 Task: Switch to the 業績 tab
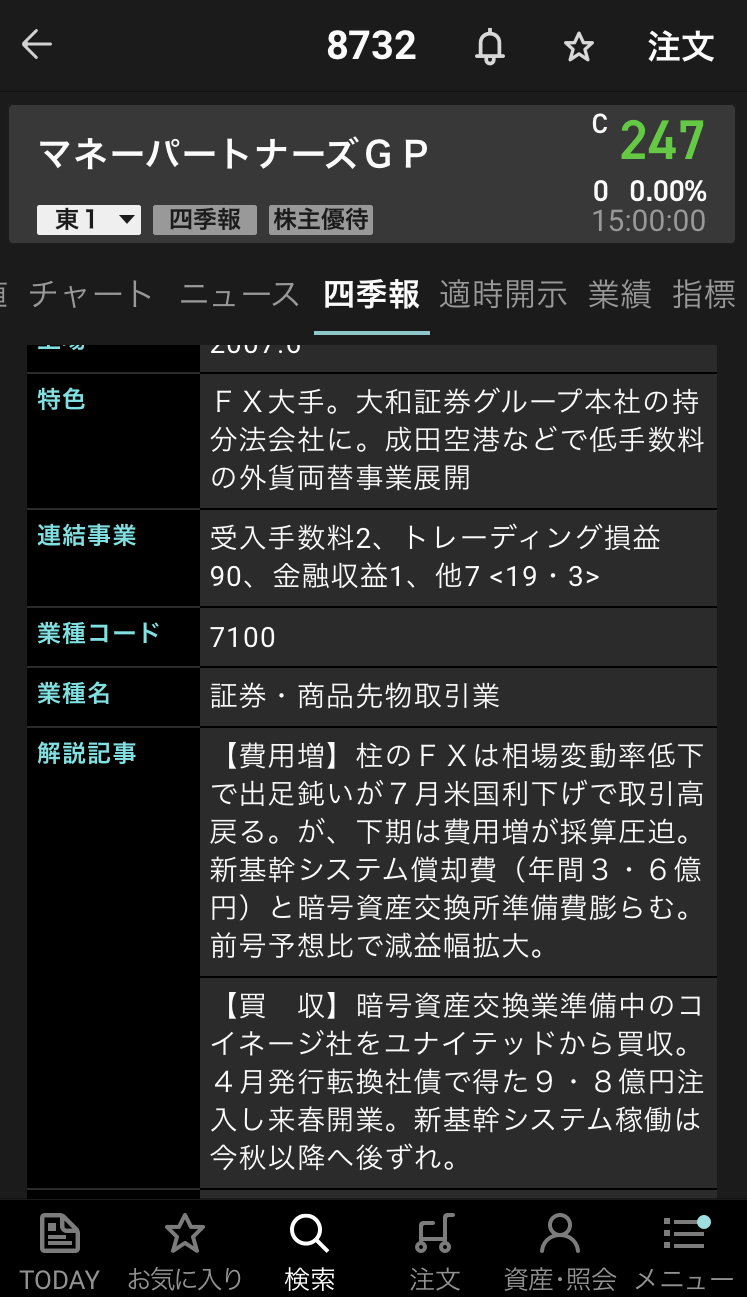[619, 295]
